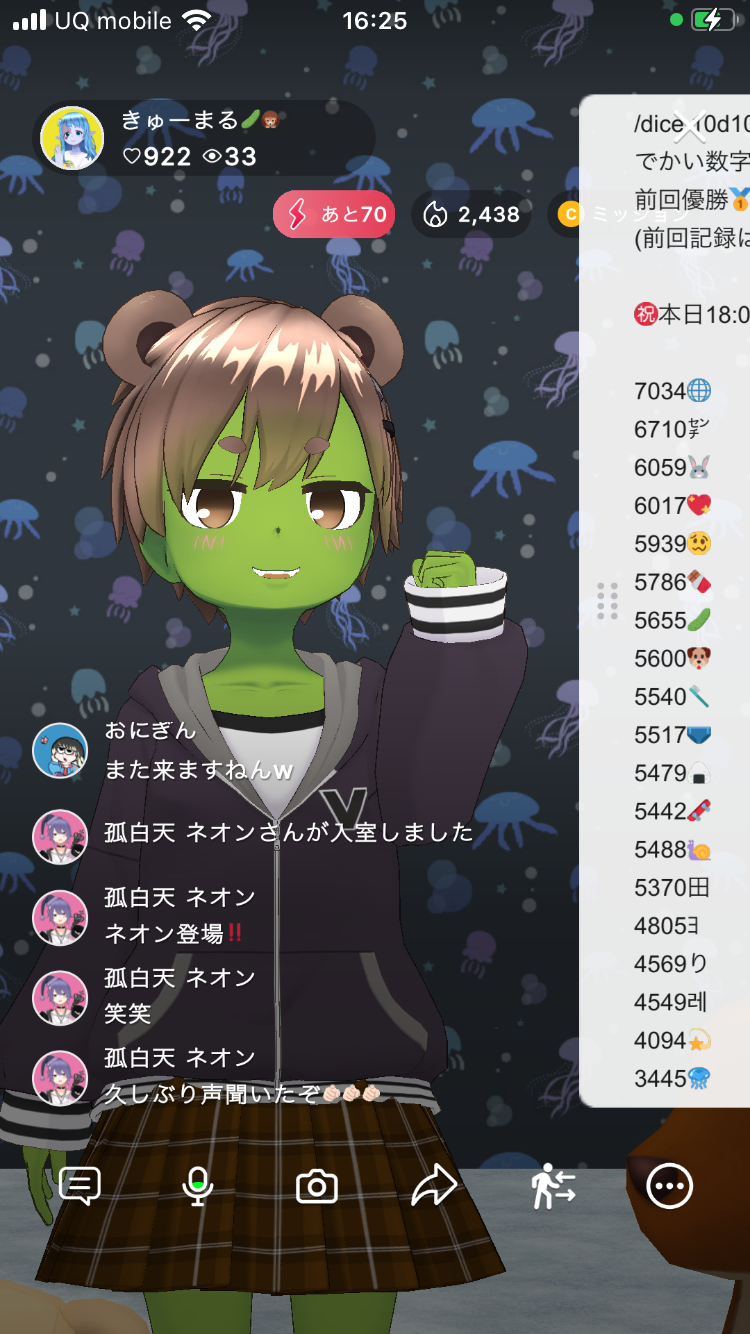
Task: Tap the avatar motion switch icon
Action: [553, 1187]
